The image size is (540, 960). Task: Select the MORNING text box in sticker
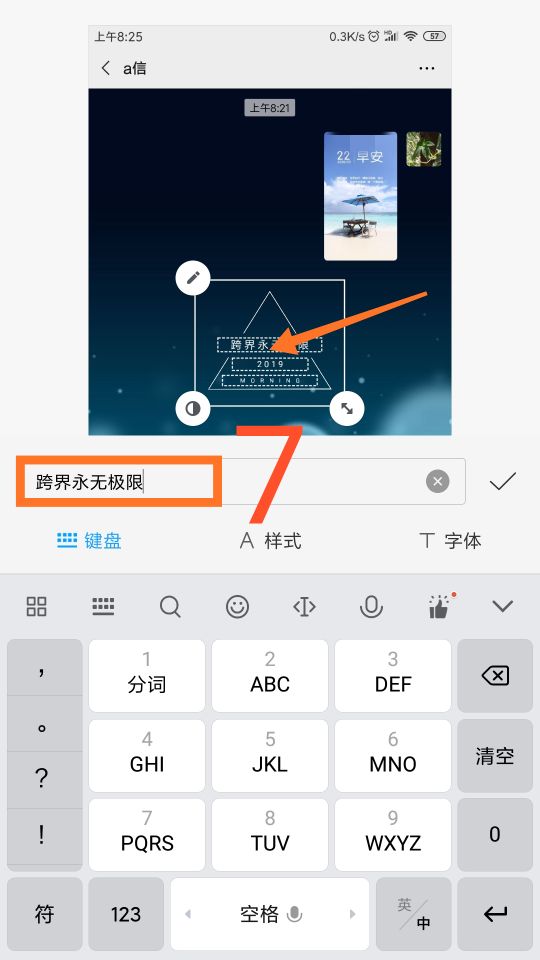click(270, 380)
